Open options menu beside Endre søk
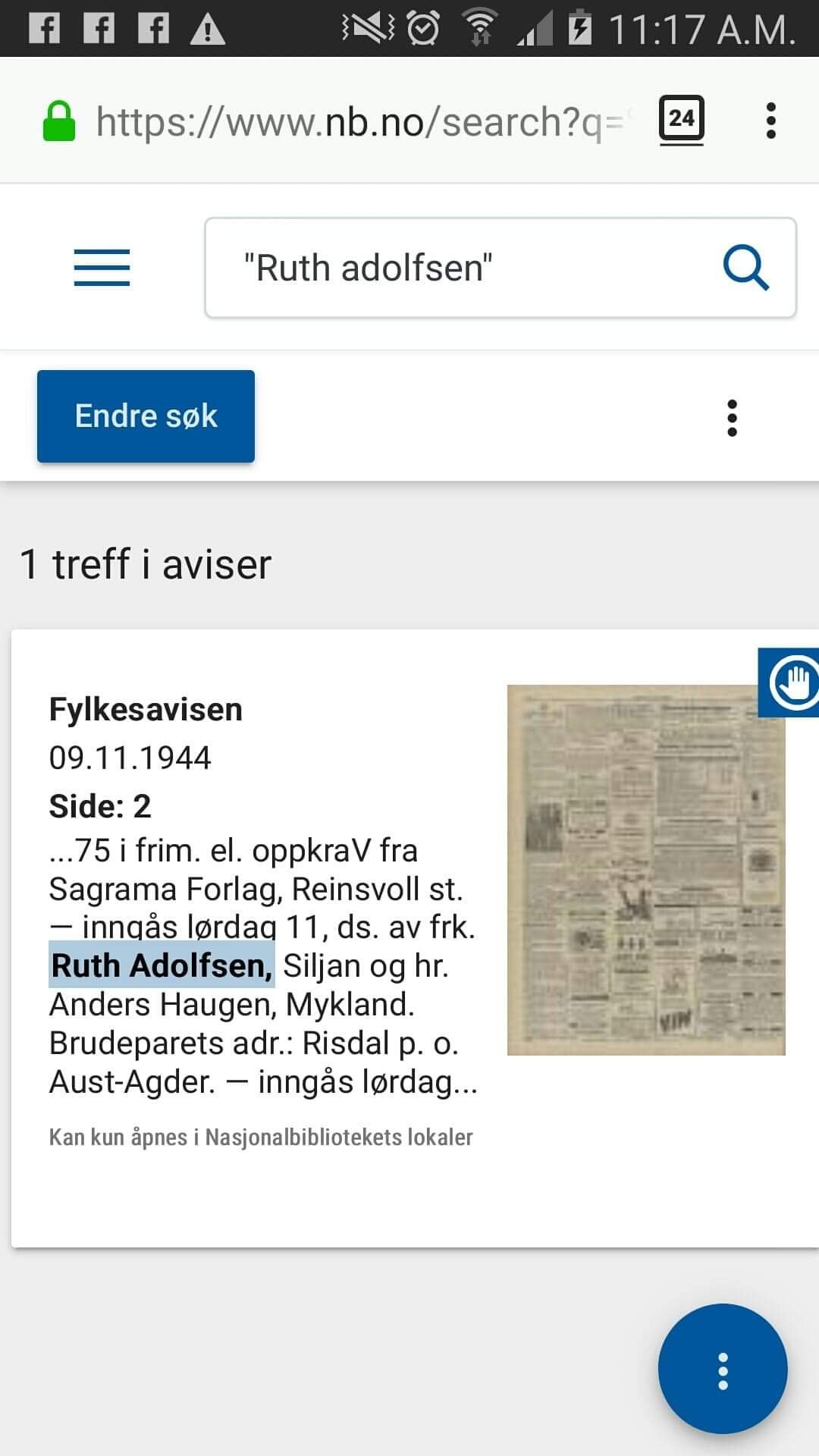The image size is (819, 1456). click(x=732, y=418)
